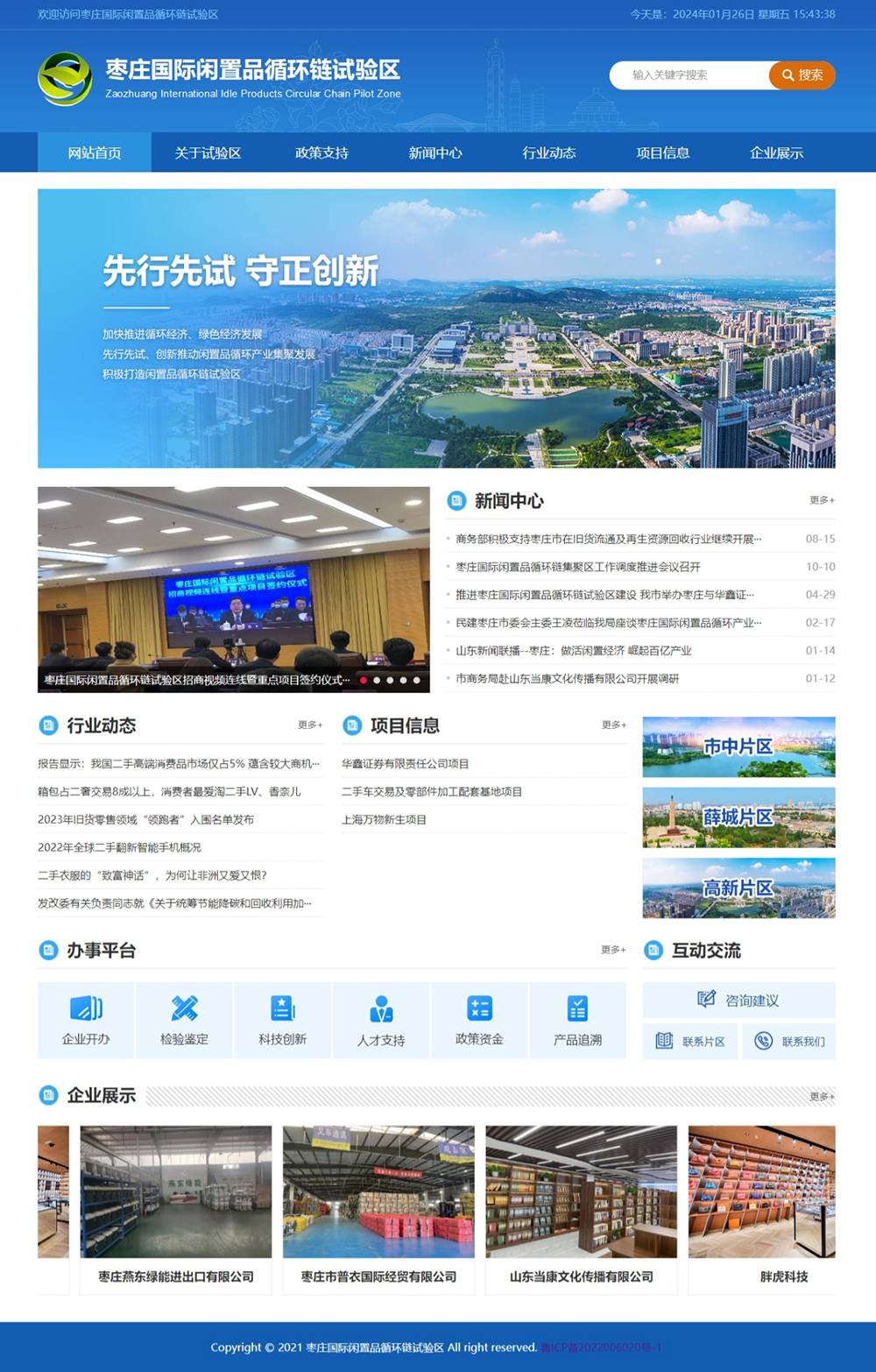
Task: Go to the 新闻中心 nav tab
Action: click(x=435, y=152)
